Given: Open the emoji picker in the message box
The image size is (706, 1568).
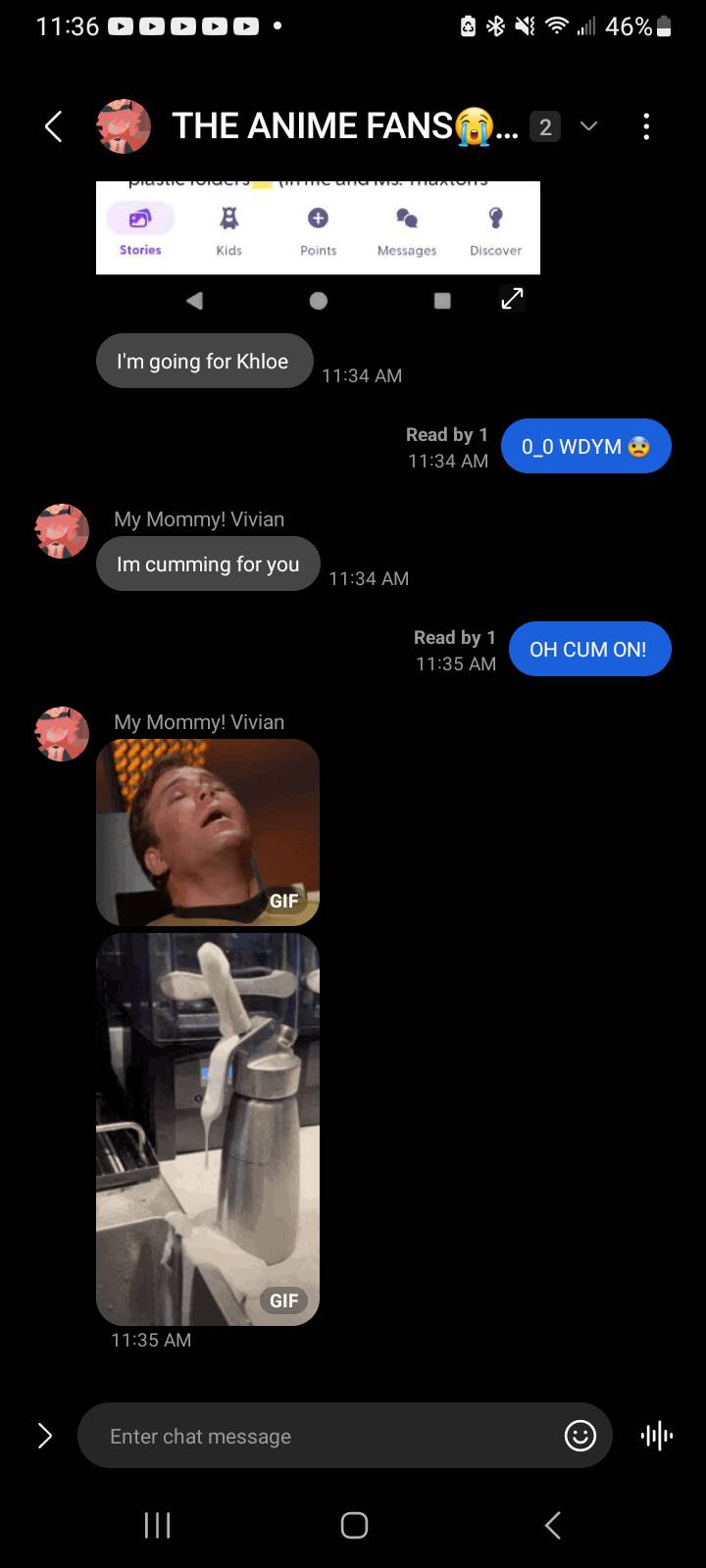Looking at the screenshot, I should [x=580, y=1436].
